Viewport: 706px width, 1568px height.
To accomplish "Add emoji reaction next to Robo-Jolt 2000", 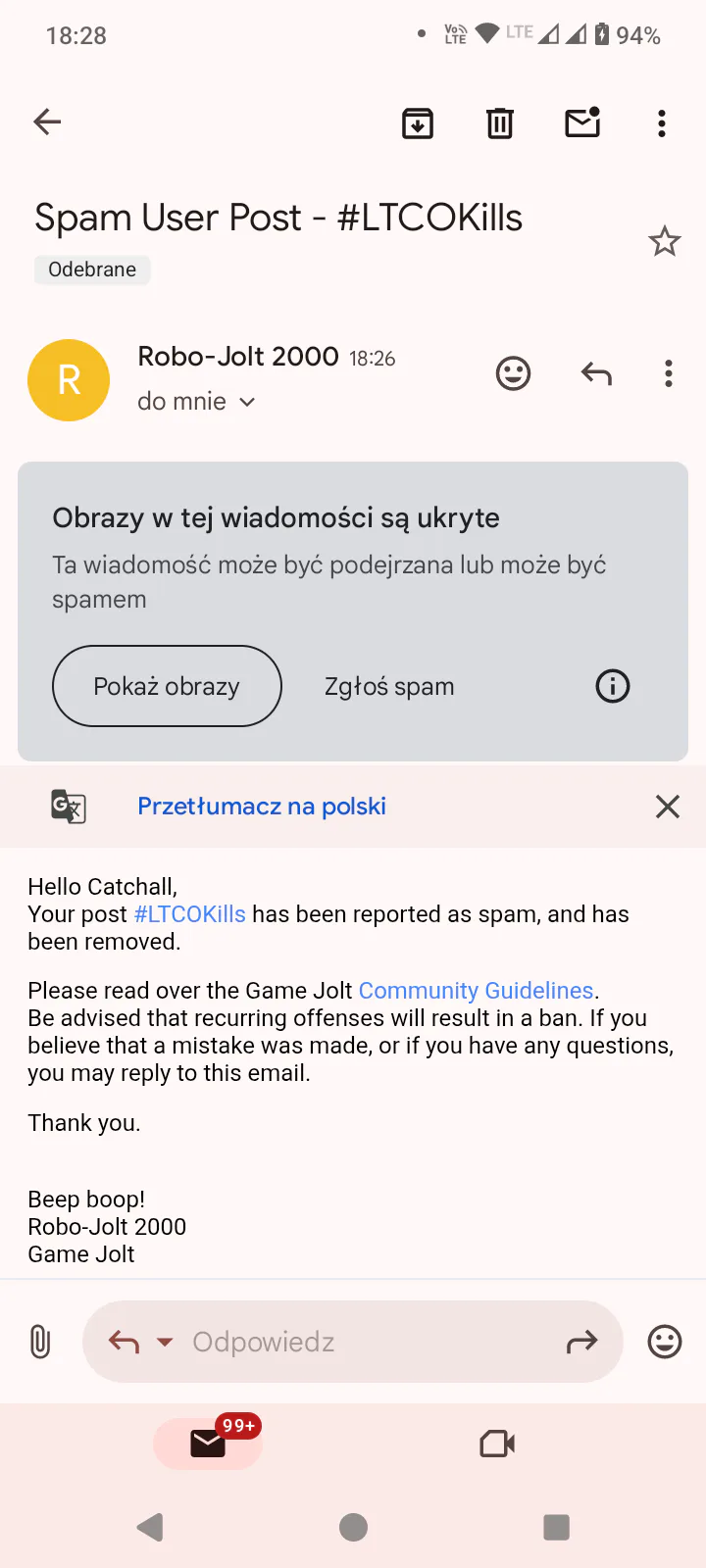I will tap(513, 373).
